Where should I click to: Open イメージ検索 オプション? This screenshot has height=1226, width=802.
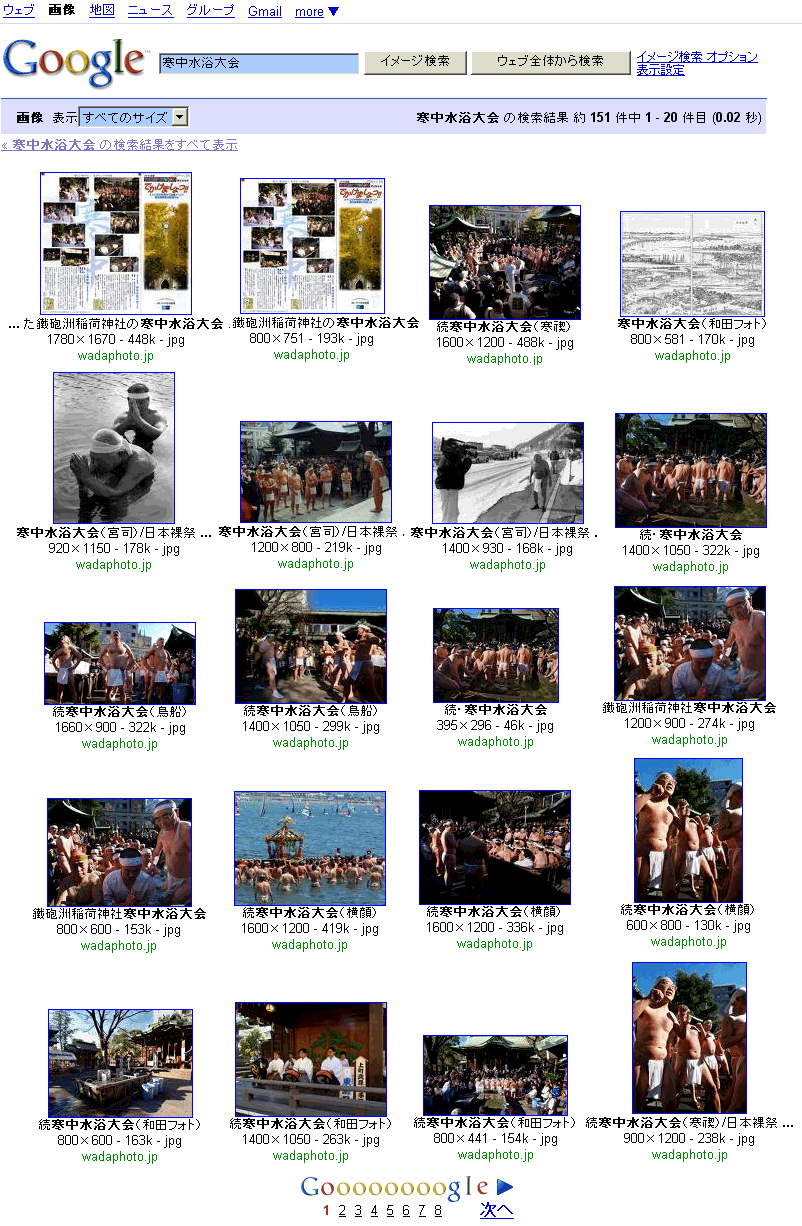[x=697, y=57]
